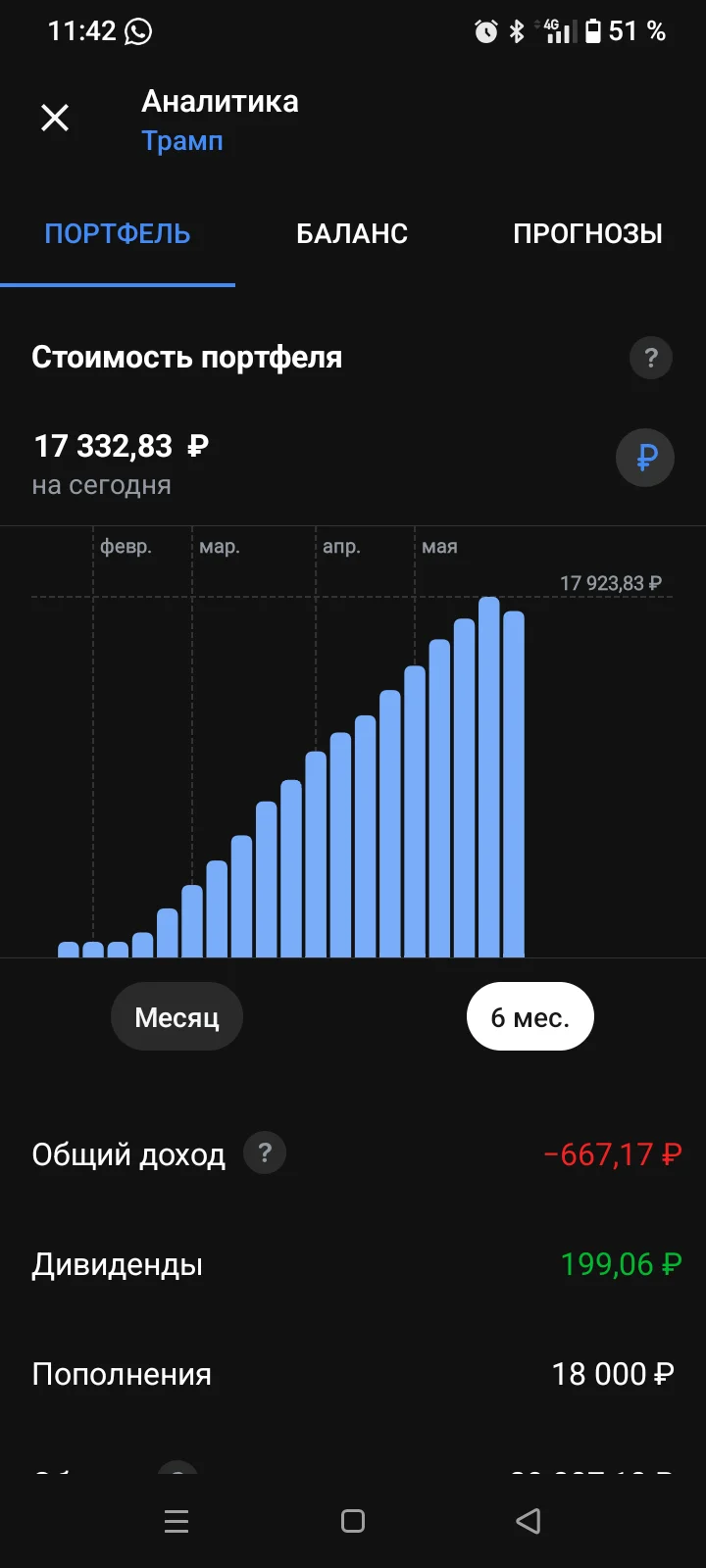
Task: Tap the ruble currency switch icon
Action: [645, 458]
